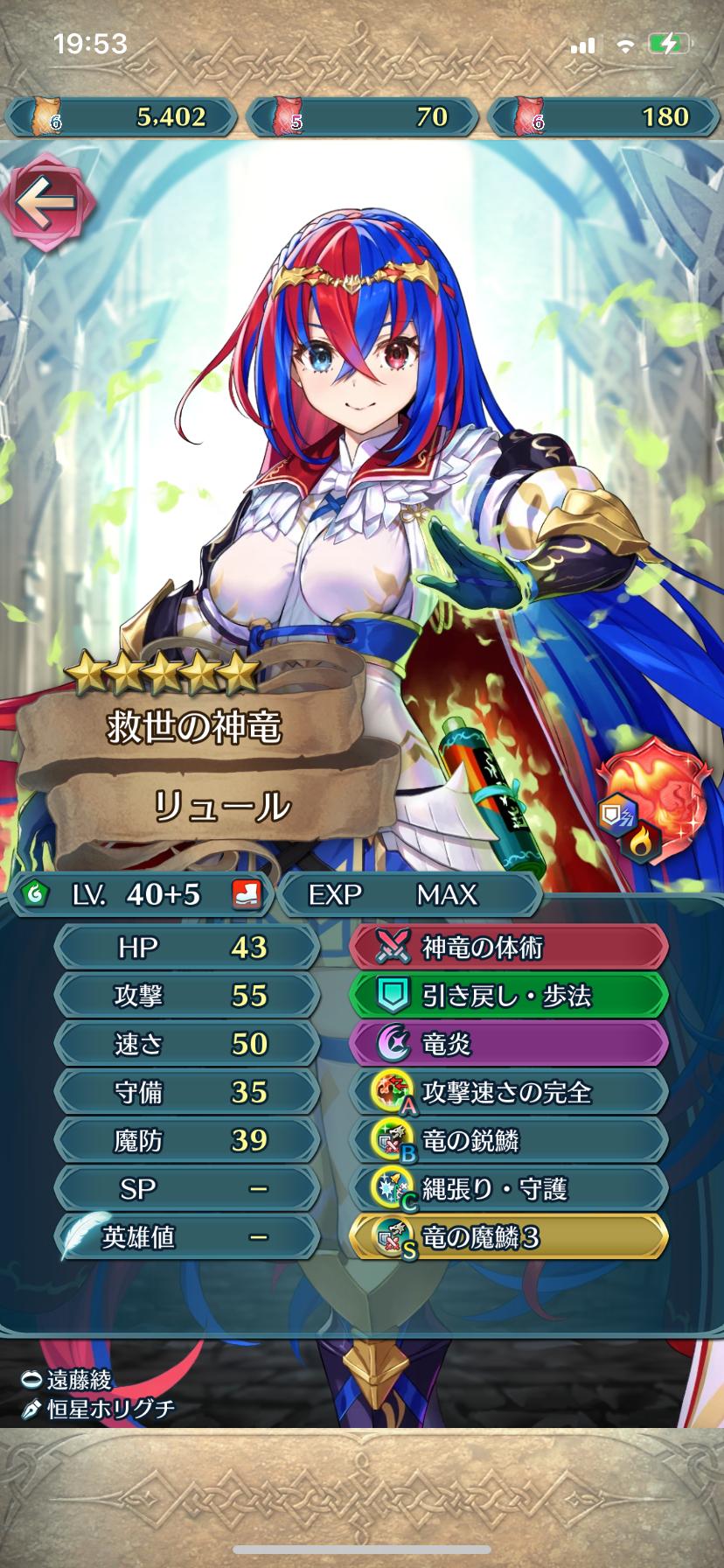Open sacred seal 竜の魔鱗3
Viewport: 724px width, 1568px height.
click(x=509, y=1236)
